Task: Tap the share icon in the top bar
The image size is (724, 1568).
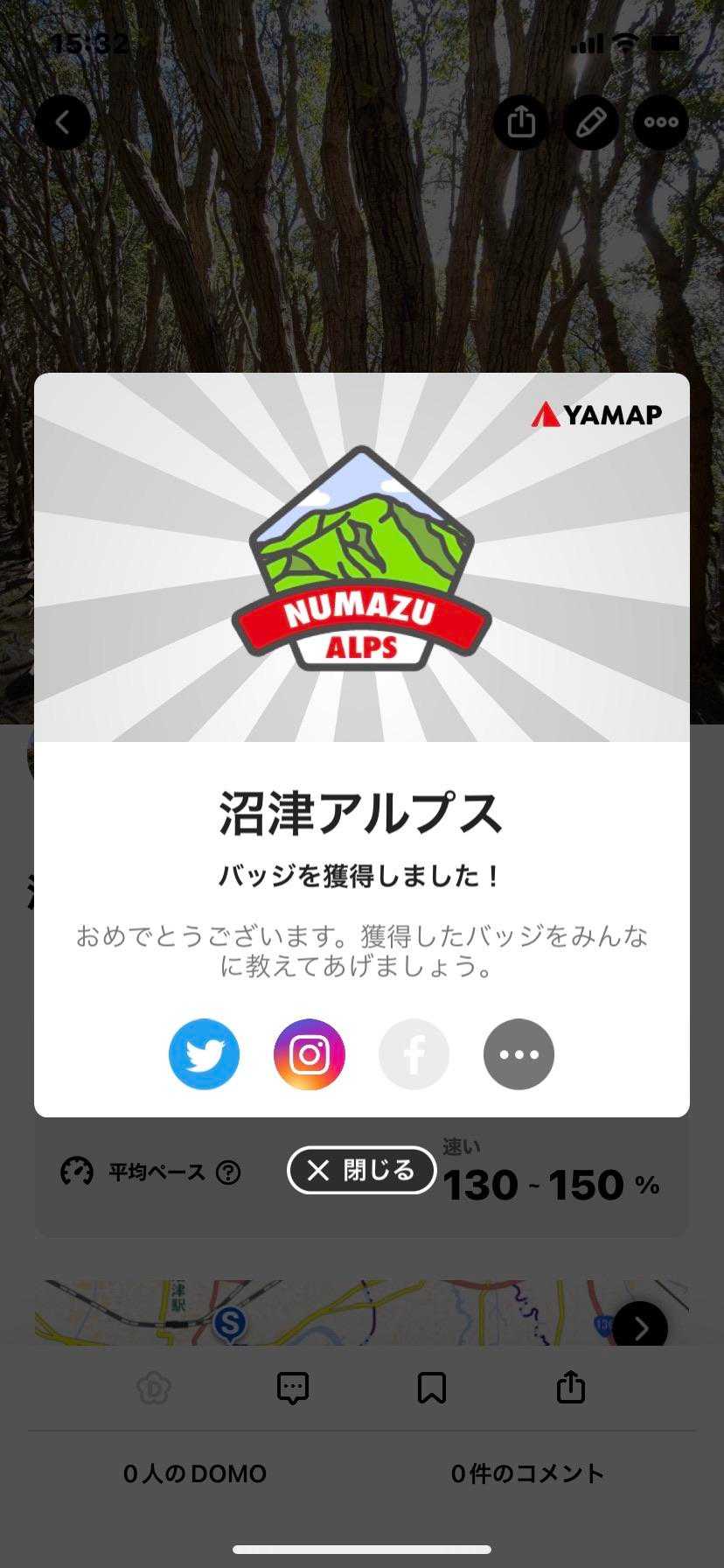Action: point(521,122)
